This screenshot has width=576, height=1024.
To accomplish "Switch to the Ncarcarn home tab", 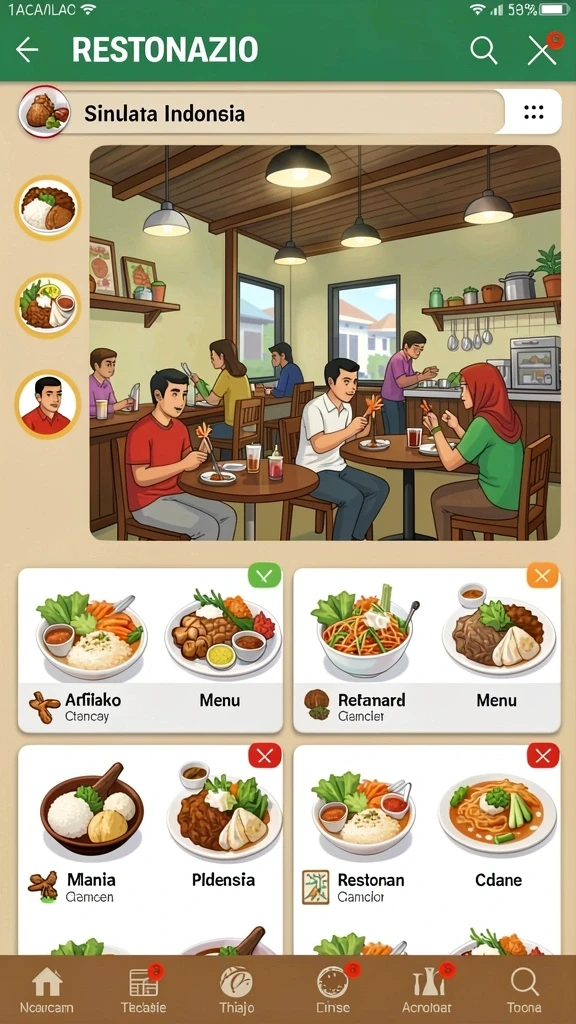I will [x=46, y=990].
